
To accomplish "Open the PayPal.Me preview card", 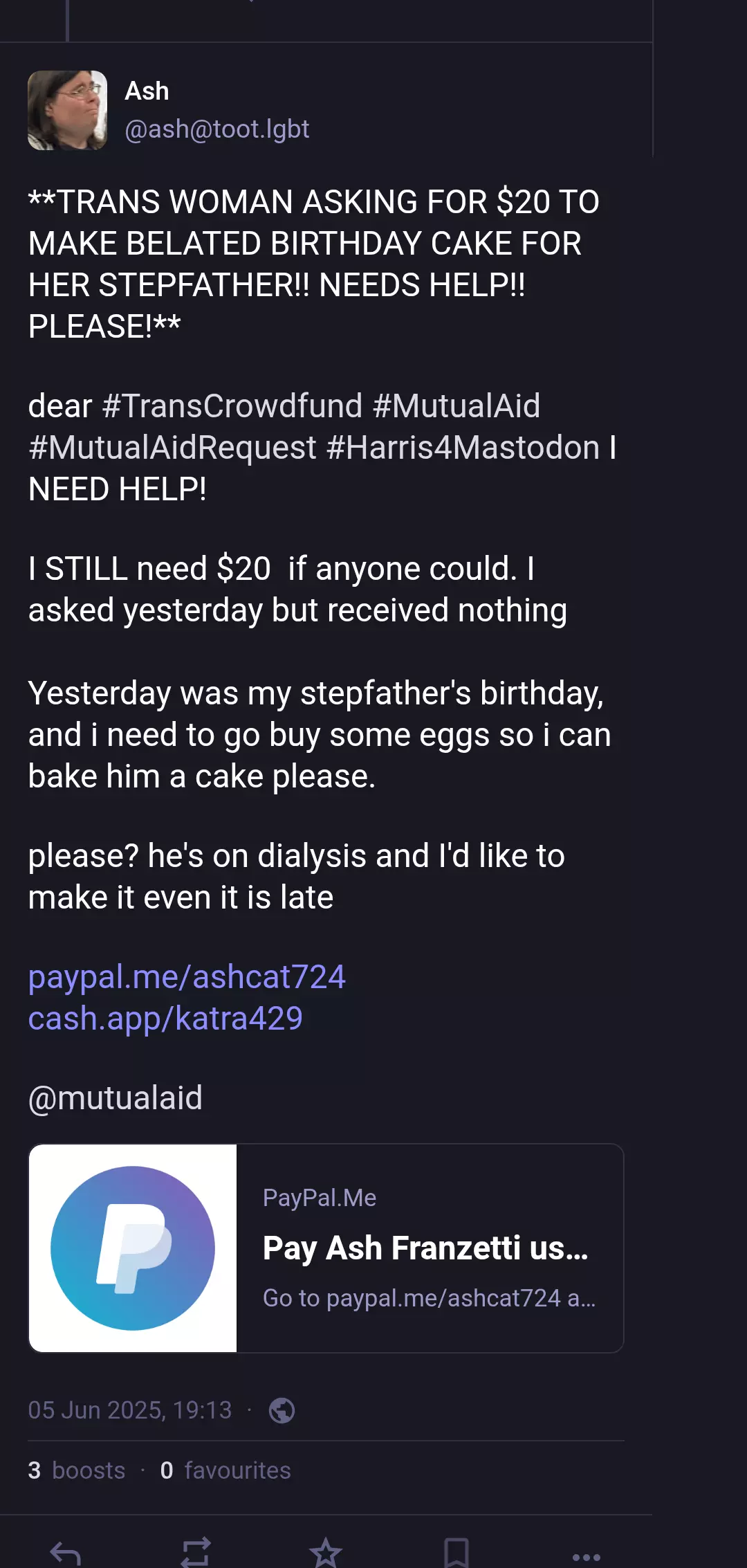I will click(x=326, y=1248).
